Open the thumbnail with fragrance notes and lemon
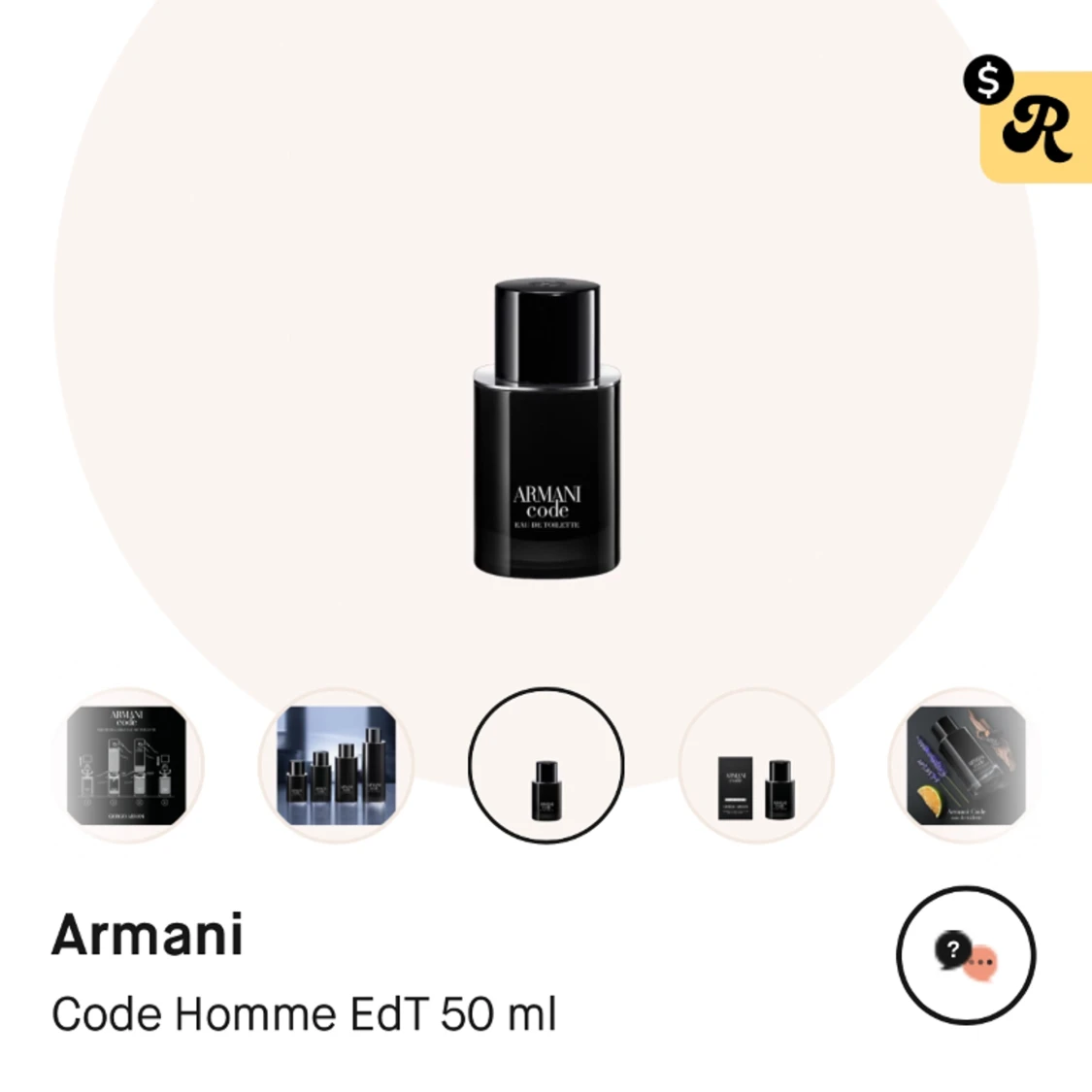The image size is (1092, 1092). coord(965,766)
